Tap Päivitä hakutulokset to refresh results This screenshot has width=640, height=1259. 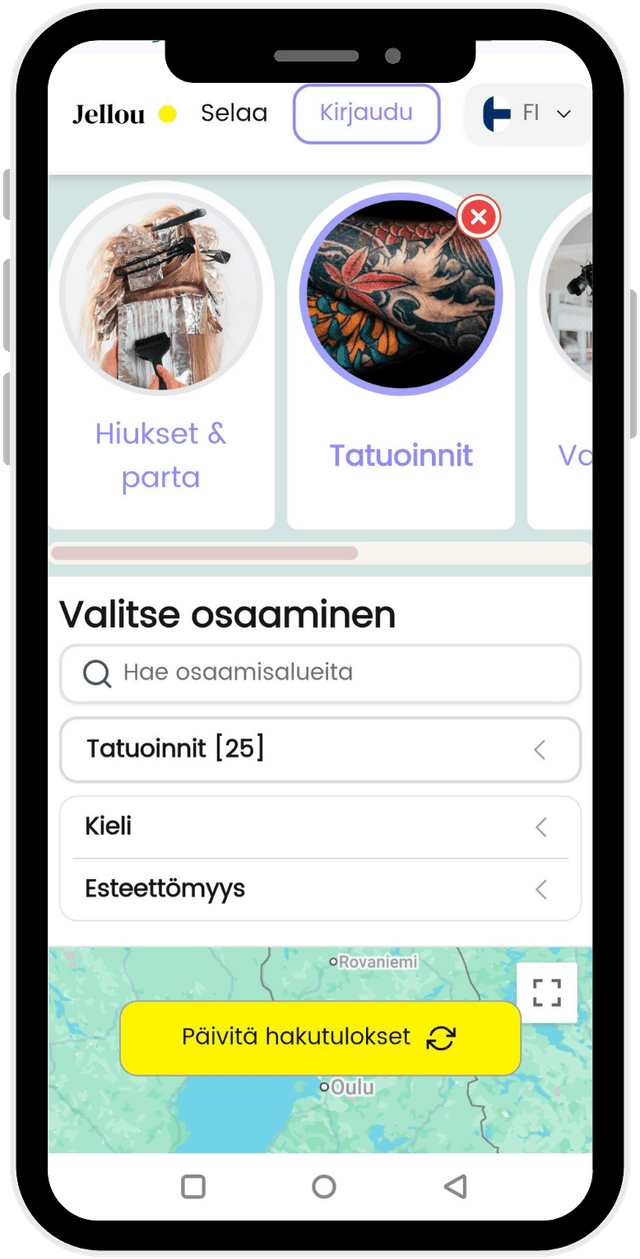tap(320, 1037)
